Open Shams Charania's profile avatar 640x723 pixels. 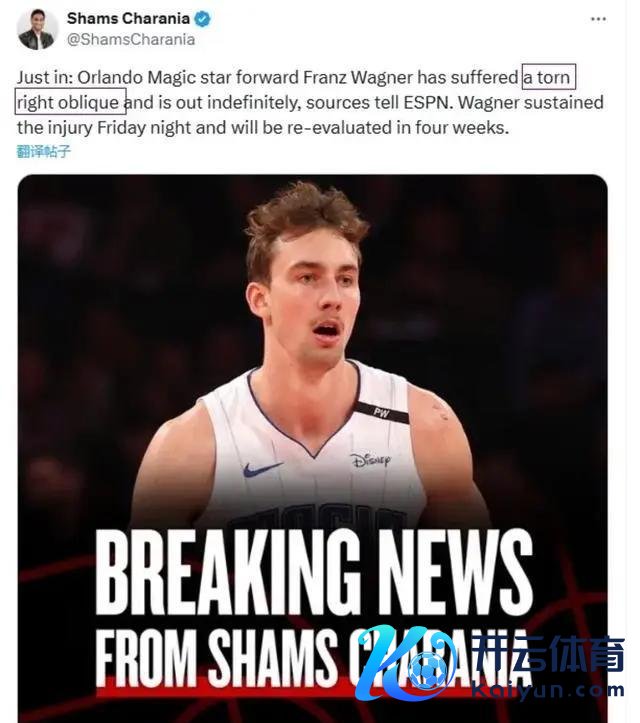click(x=37, y=29)
